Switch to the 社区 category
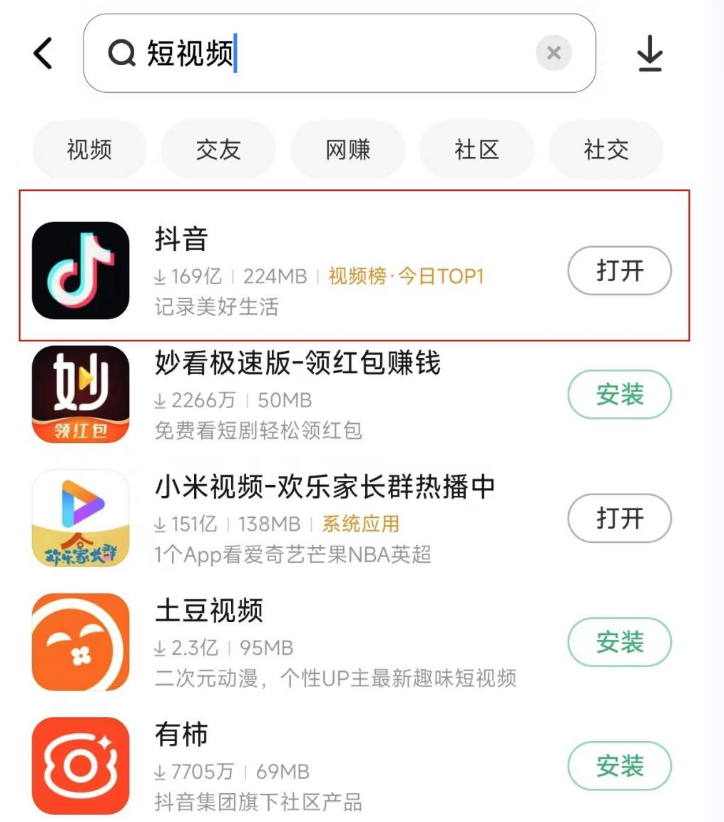 click(x=476, y=148)
